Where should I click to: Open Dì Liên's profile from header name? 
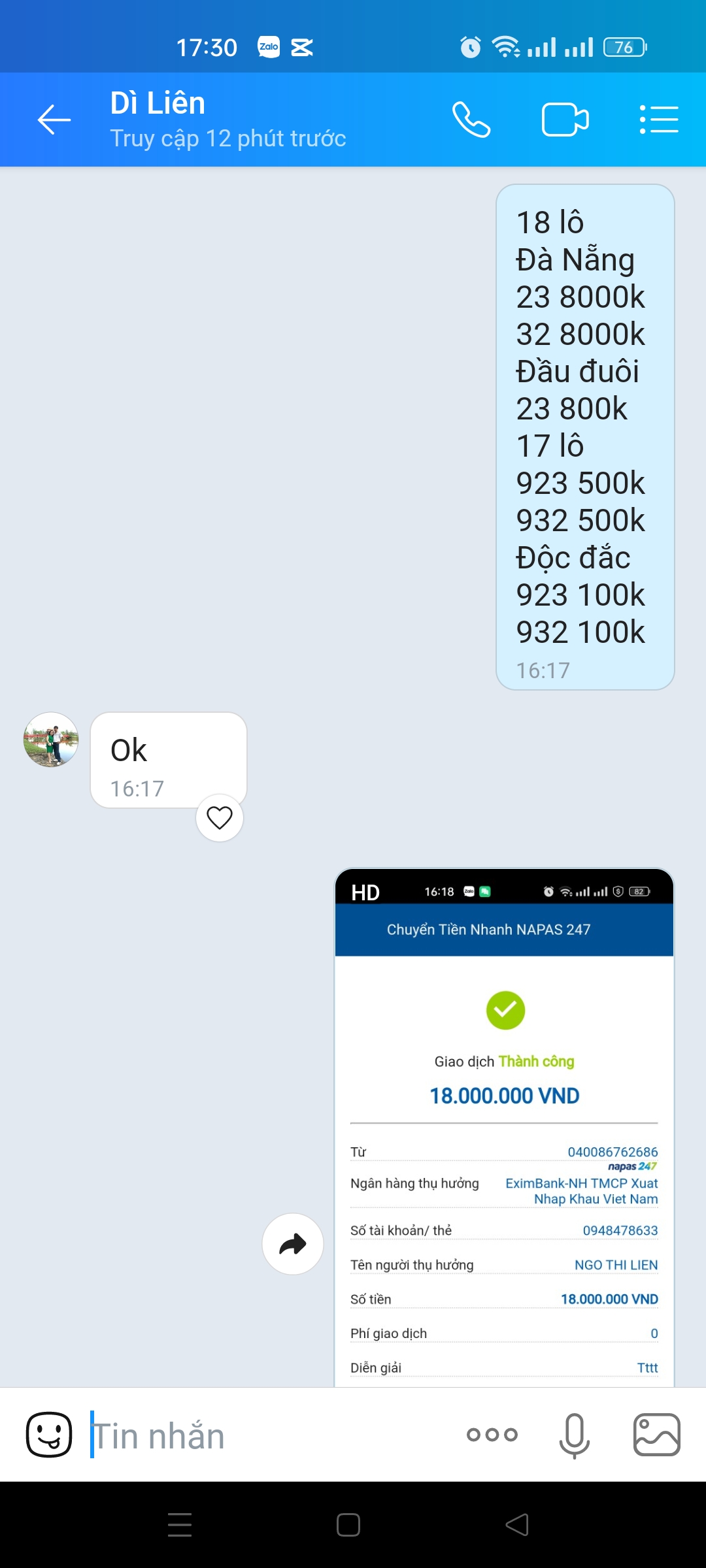tap(158, 103)
